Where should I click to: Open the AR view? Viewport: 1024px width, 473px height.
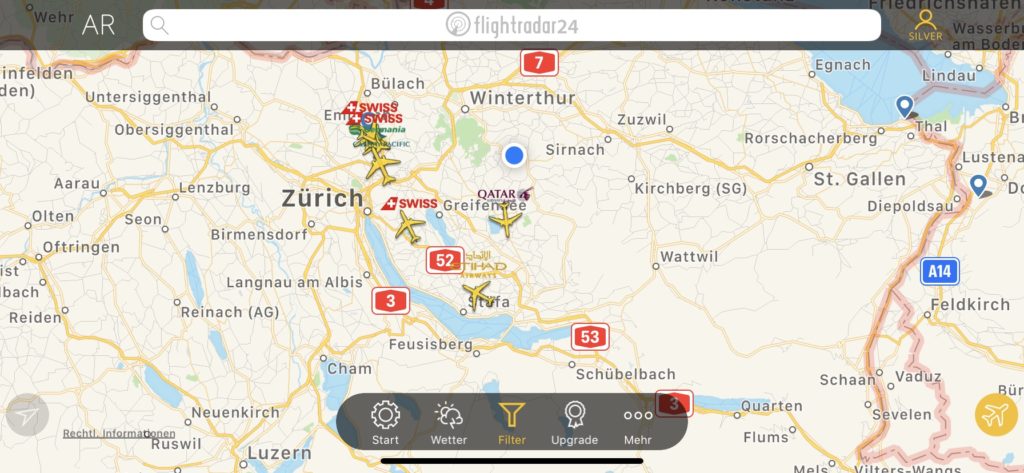(x=99, y=25)
